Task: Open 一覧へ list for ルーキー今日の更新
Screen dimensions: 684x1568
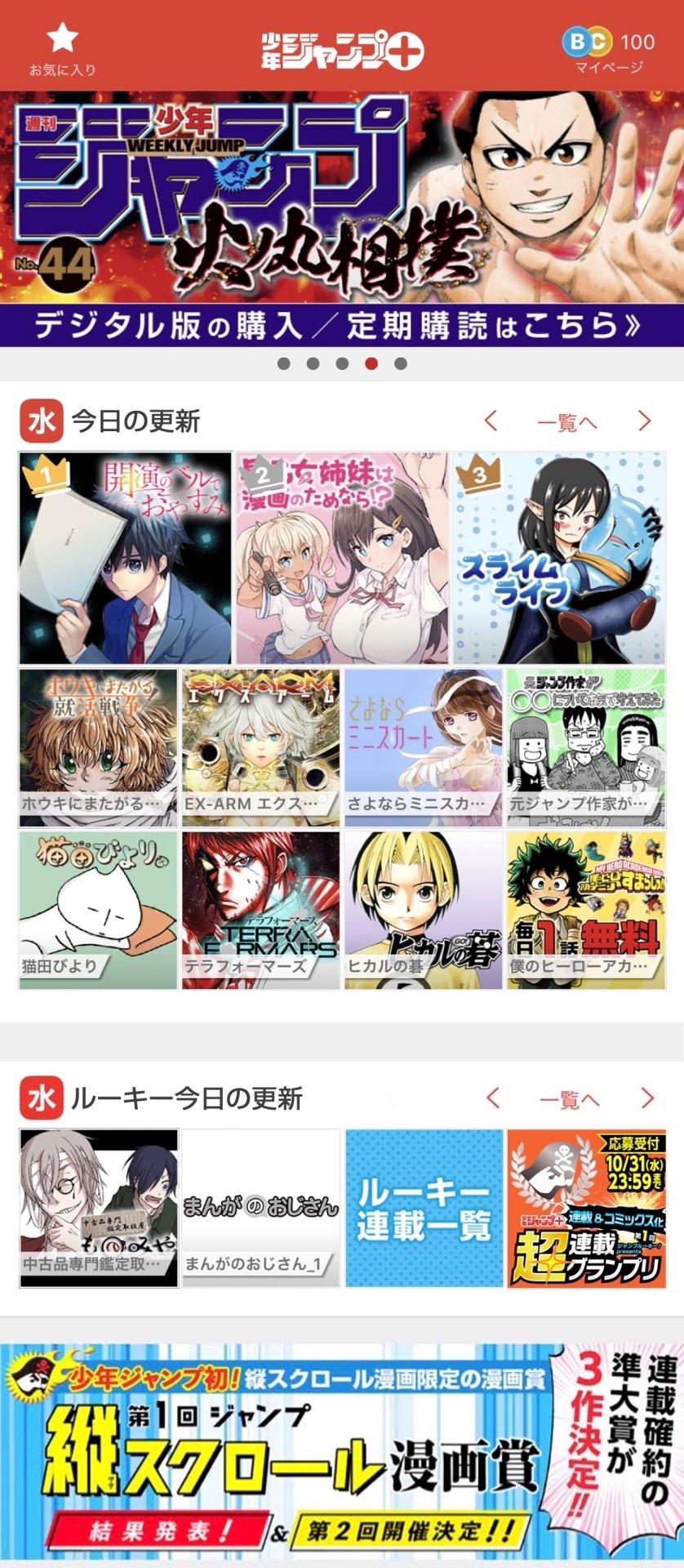Action: click(x=569, y=1099)
